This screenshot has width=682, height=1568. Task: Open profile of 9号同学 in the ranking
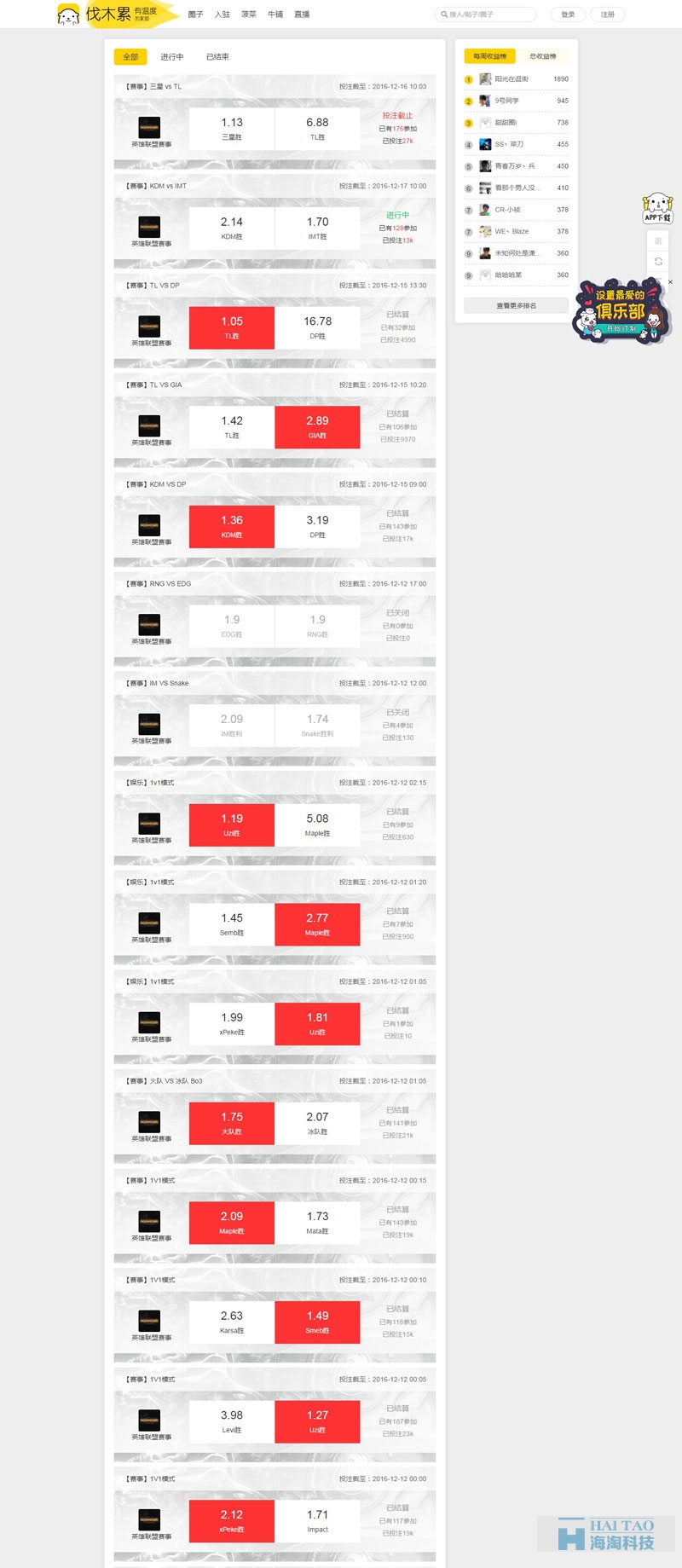pyautogui.click(x=506, y=101)
